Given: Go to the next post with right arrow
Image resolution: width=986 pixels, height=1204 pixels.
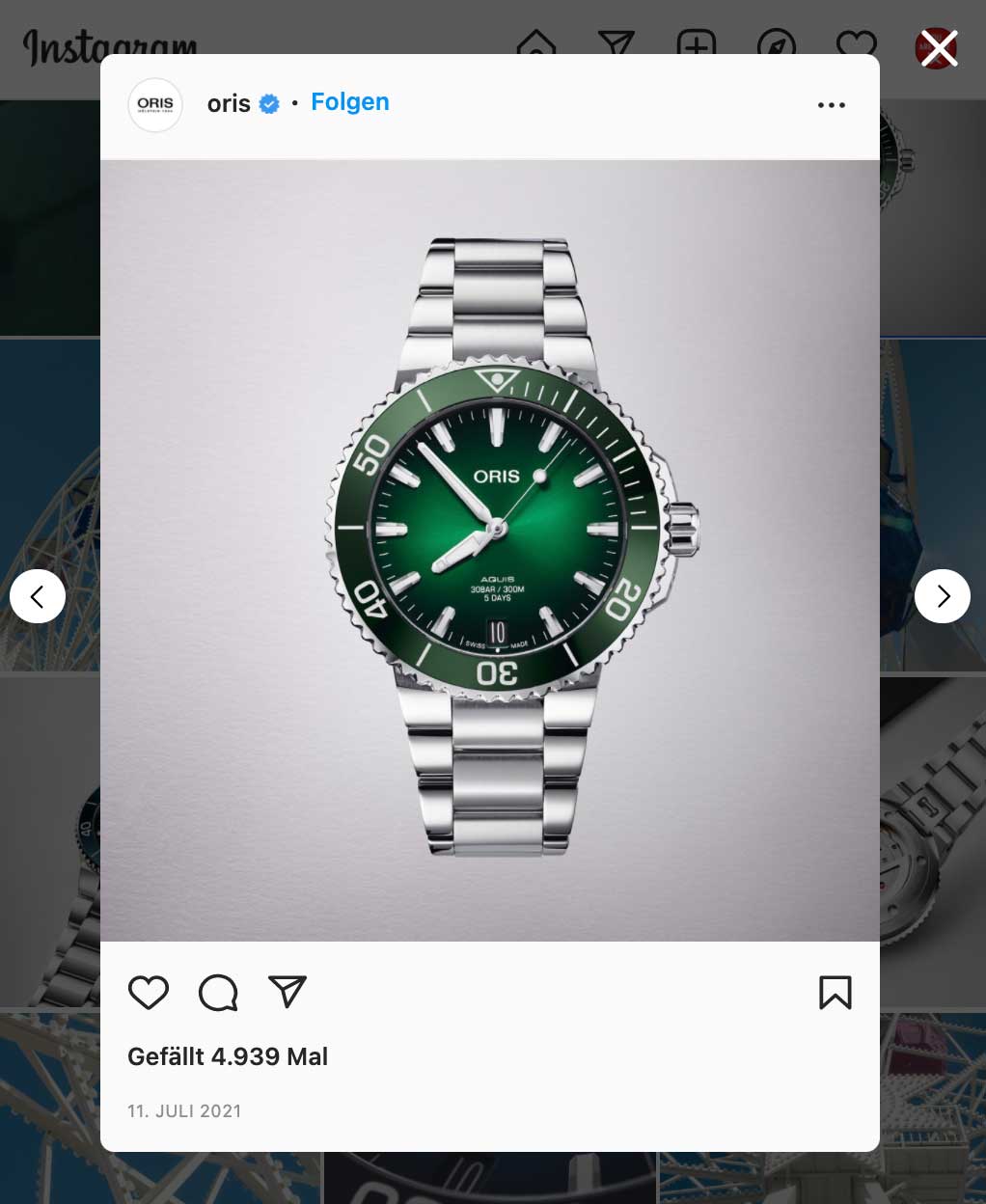Looking at the screenshot, I should 943,597.
